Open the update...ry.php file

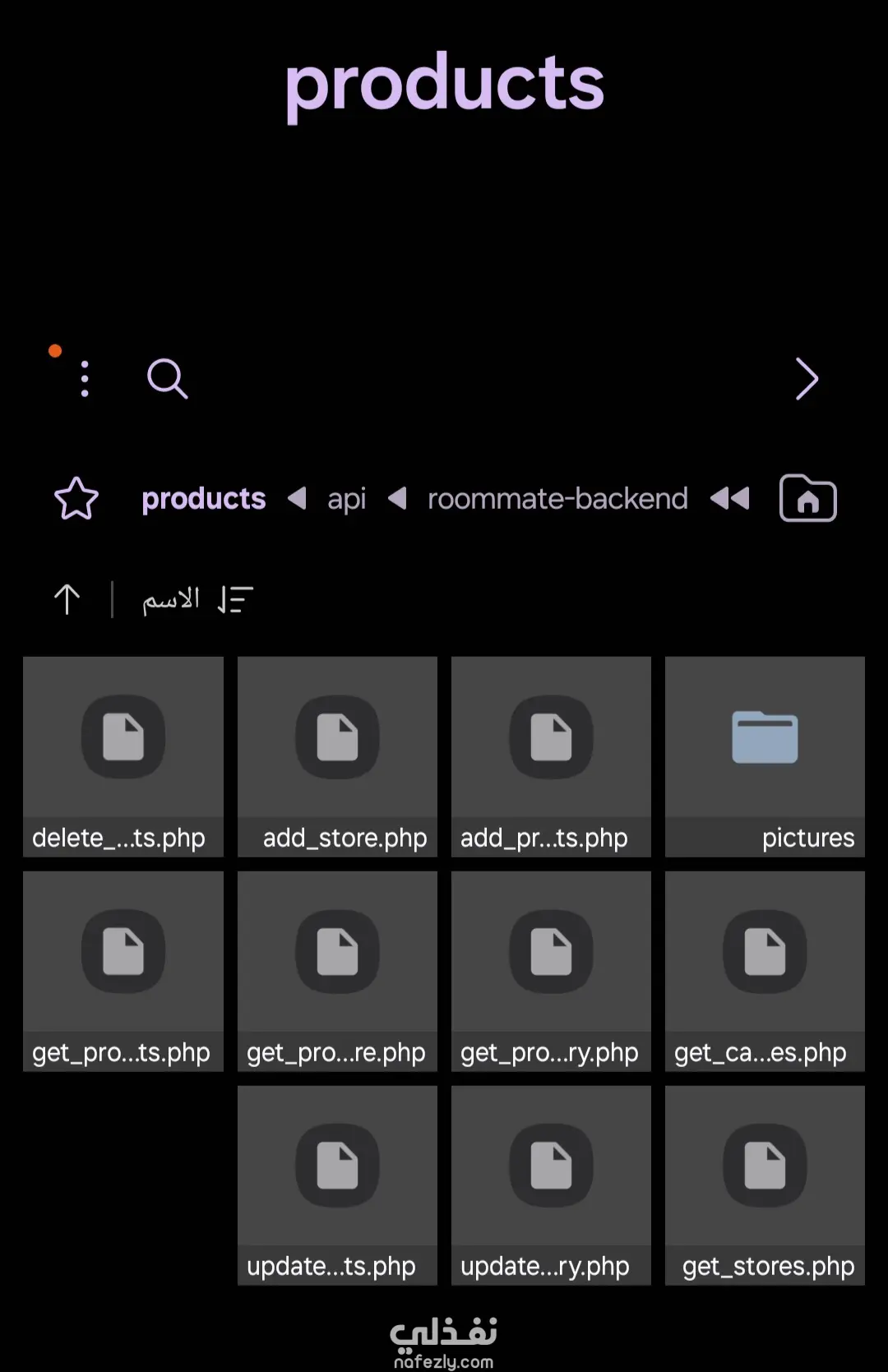551,1185
